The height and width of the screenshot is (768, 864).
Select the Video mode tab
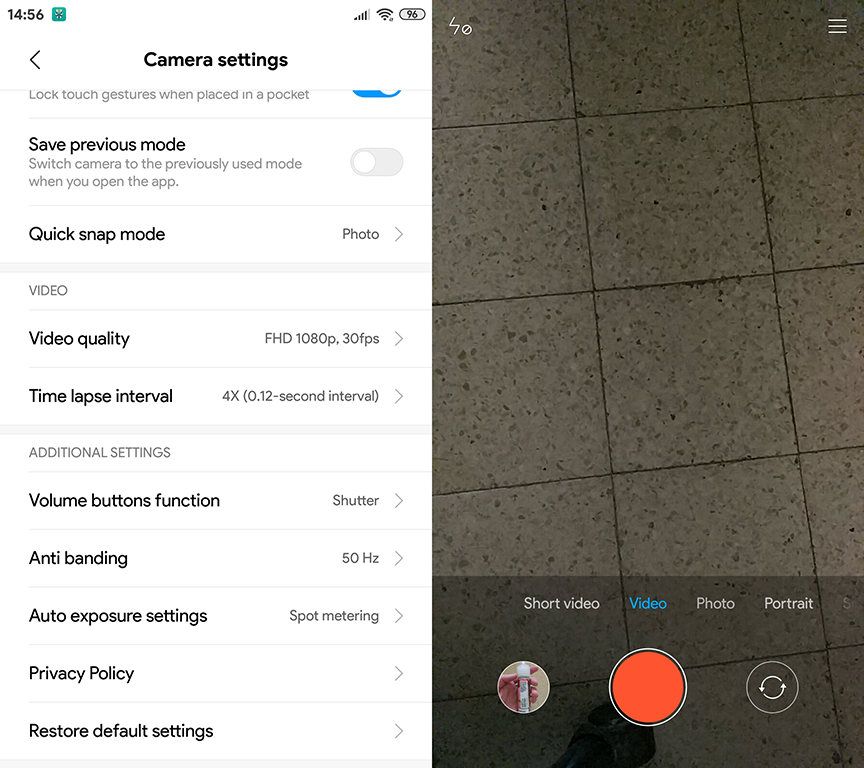(x=647, y=603)
